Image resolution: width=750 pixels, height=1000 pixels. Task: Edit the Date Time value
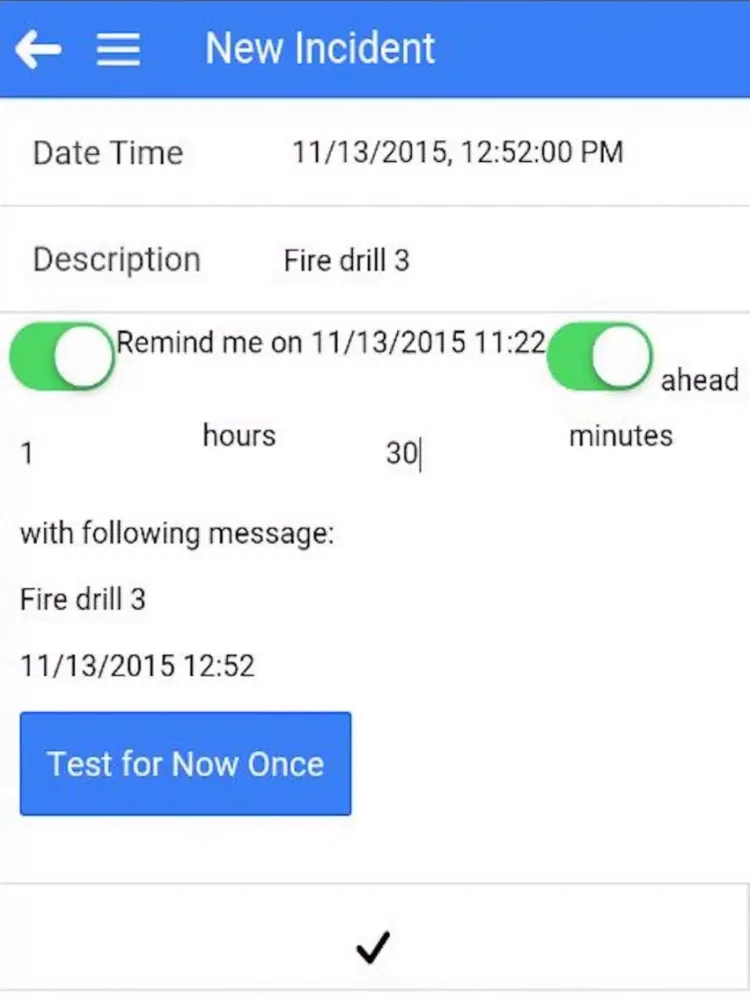457,153
